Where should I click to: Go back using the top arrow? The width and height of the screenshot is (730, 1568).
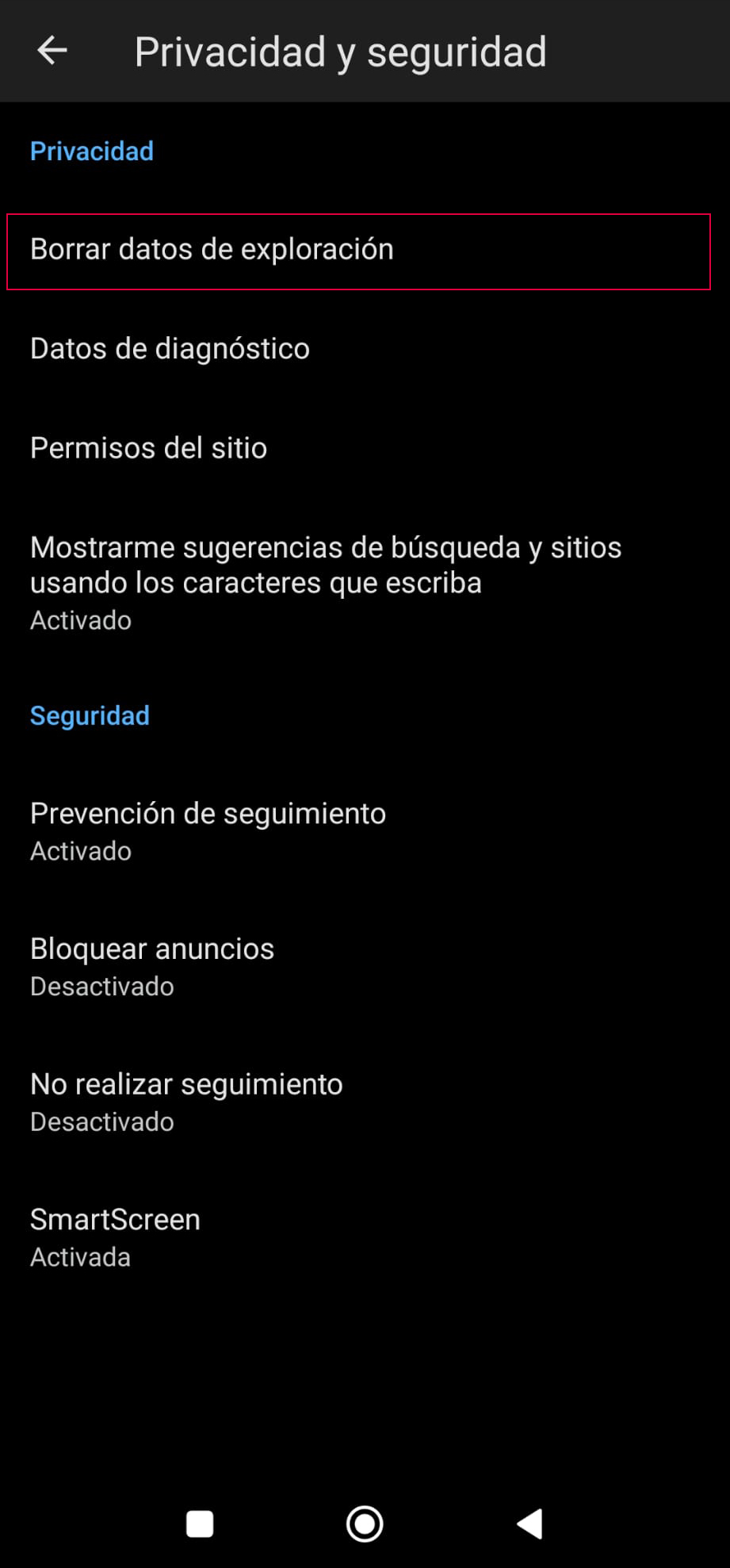click(x=52, y=52)
